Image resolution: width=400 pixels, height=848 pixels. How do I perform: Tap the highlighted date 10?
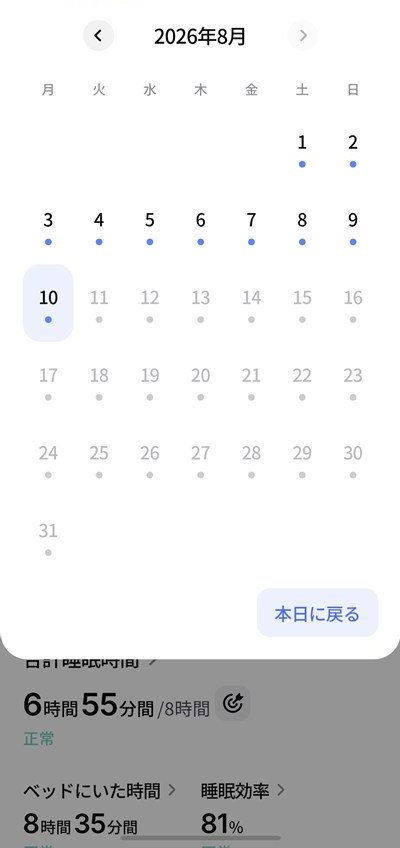(x=48, y=303)
